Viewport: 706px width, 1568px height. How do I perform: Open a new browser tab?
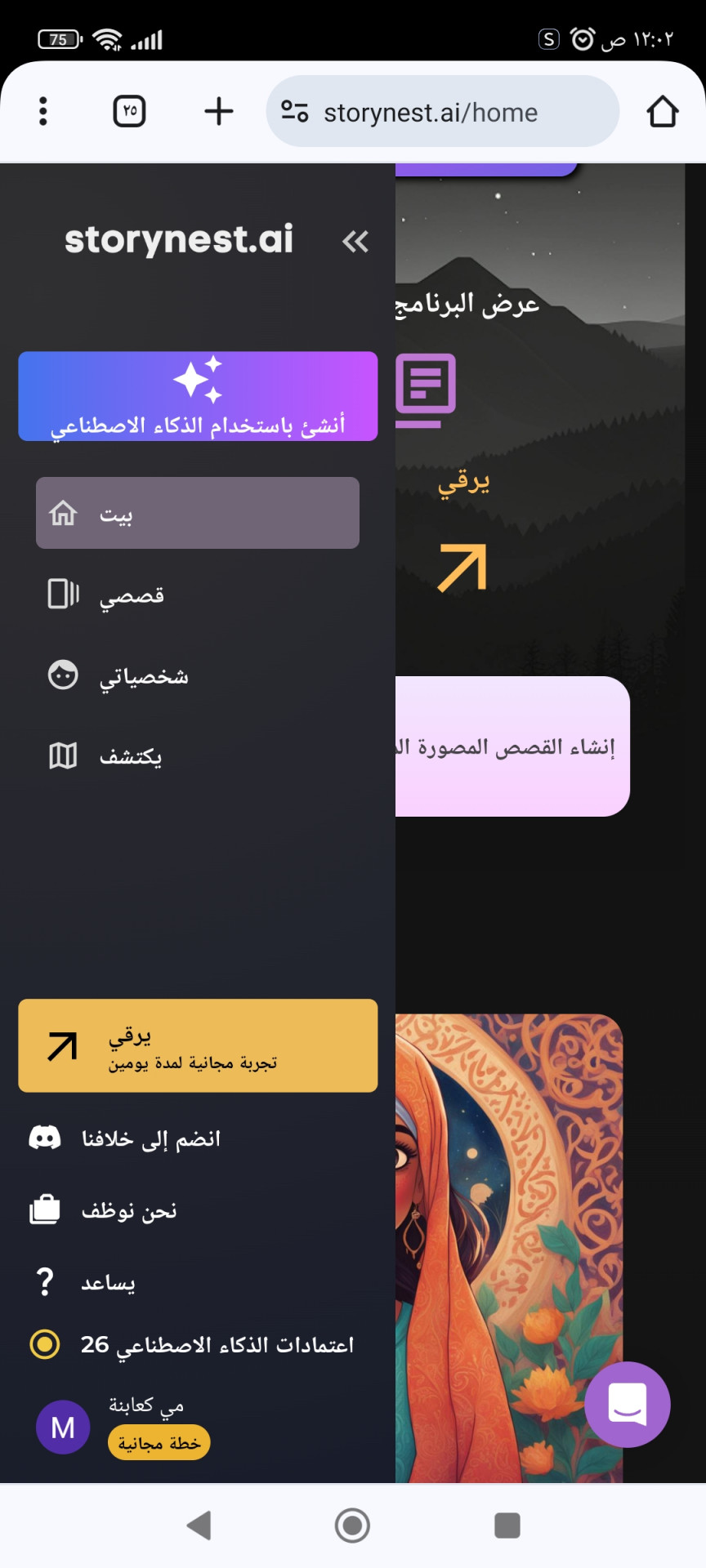(218, 111)
